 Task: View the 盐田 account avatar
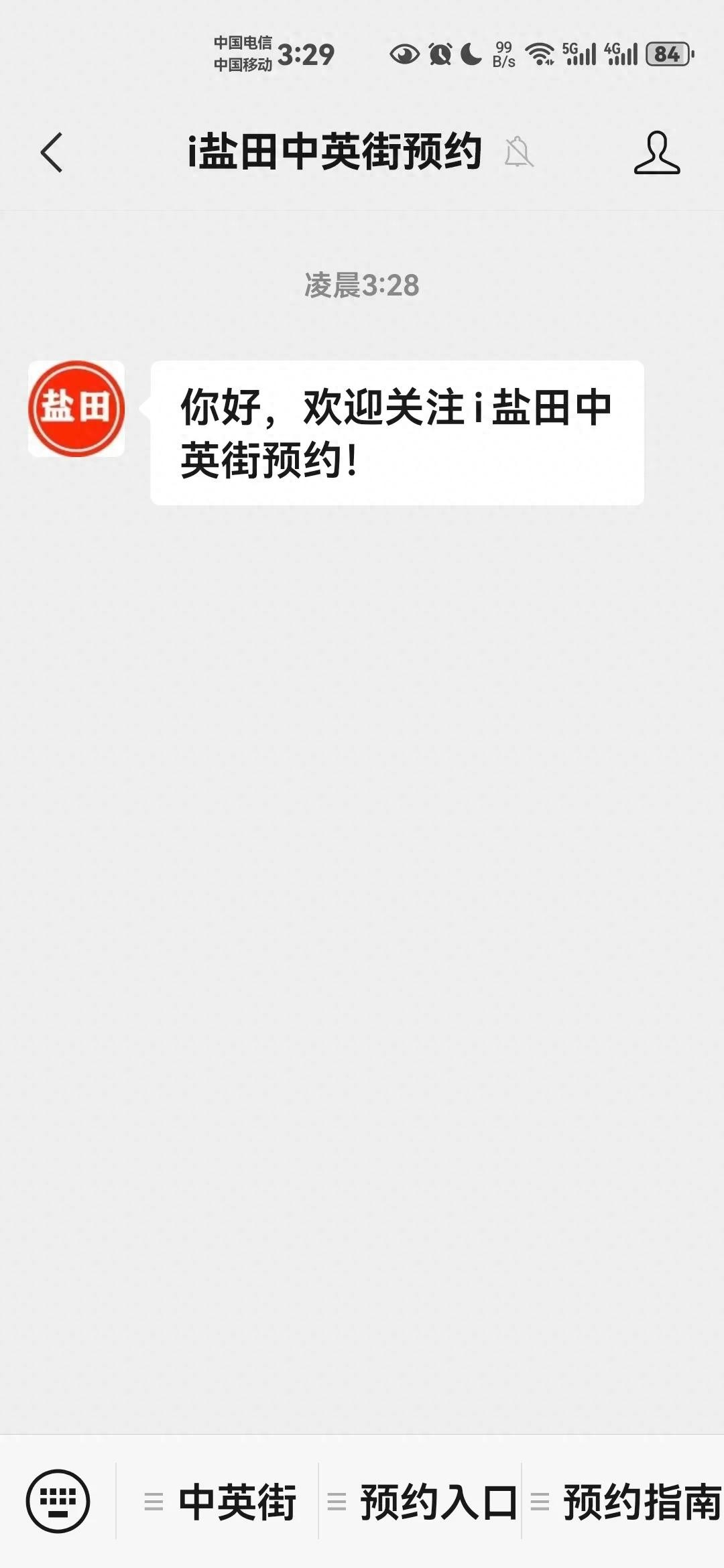tap(76, 409)
